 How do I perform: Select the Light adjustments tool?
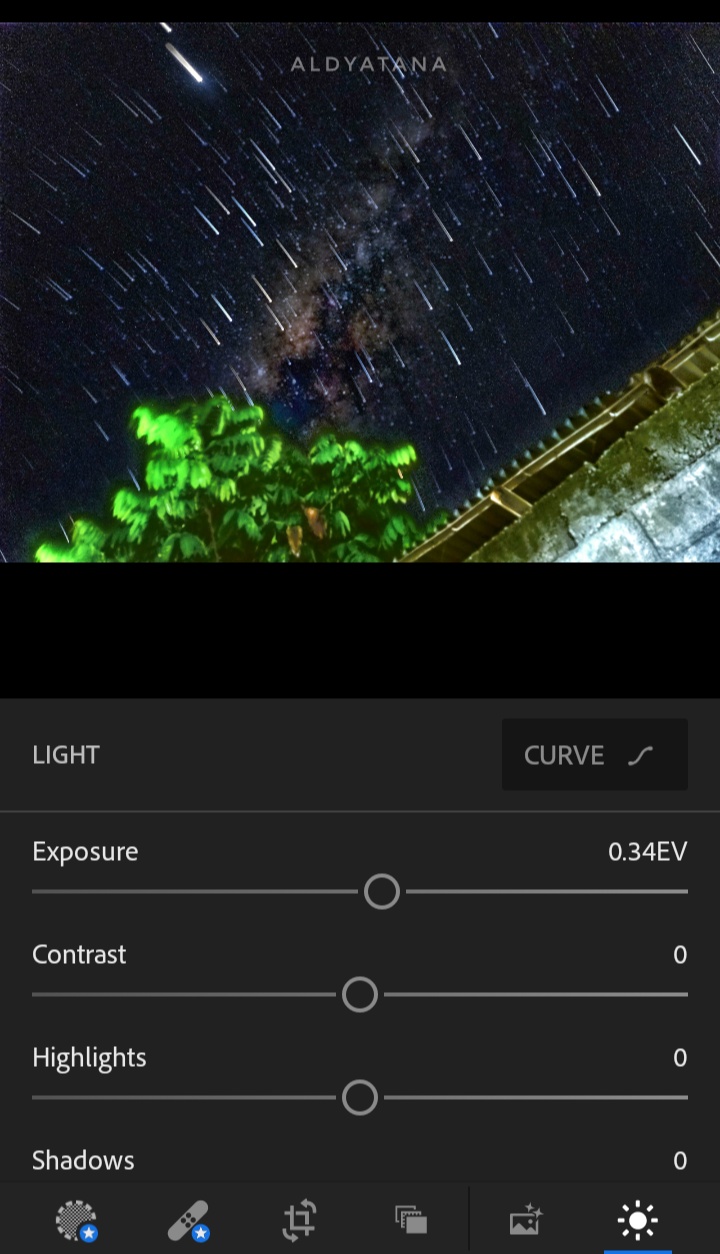(x=637, y=1220)
